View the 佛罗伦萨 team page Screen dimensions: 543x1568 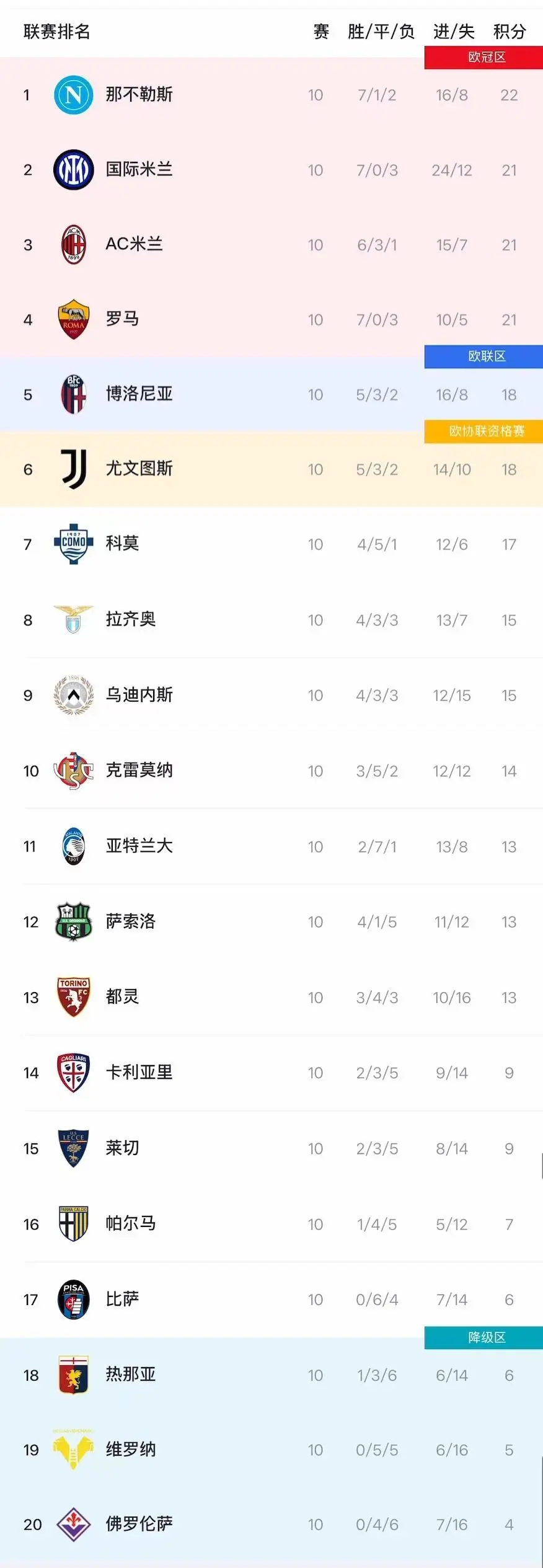pos(139,1525)
